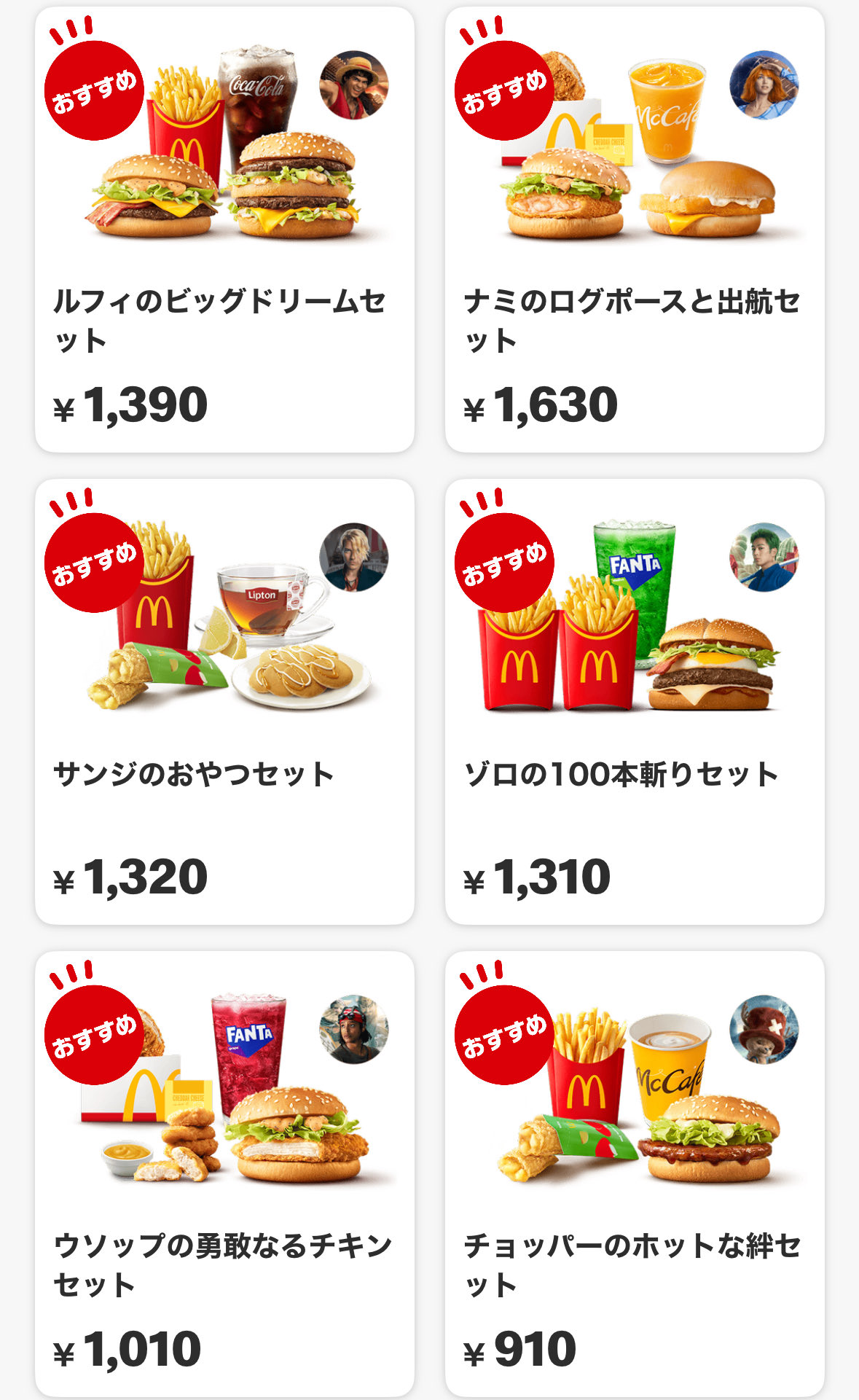Tap the チョッパーのホットな絆セット card

635,1173
